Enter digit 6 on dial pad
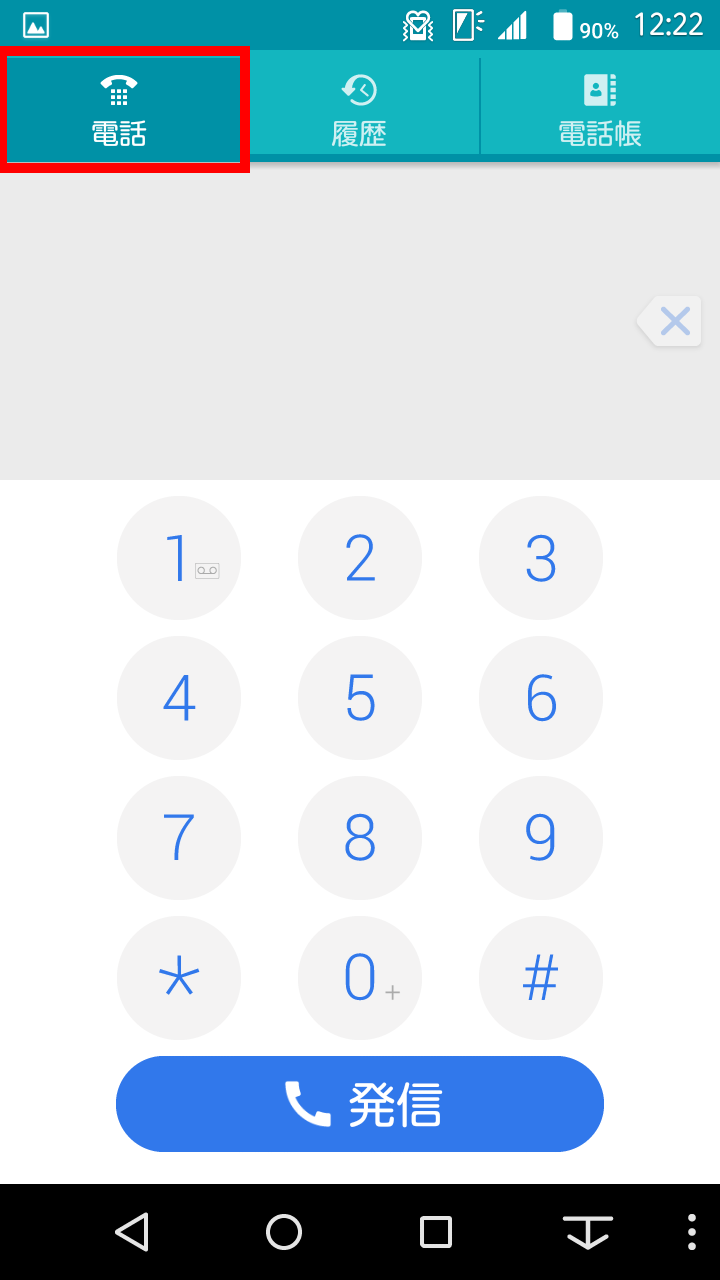 tap(541, 698)
